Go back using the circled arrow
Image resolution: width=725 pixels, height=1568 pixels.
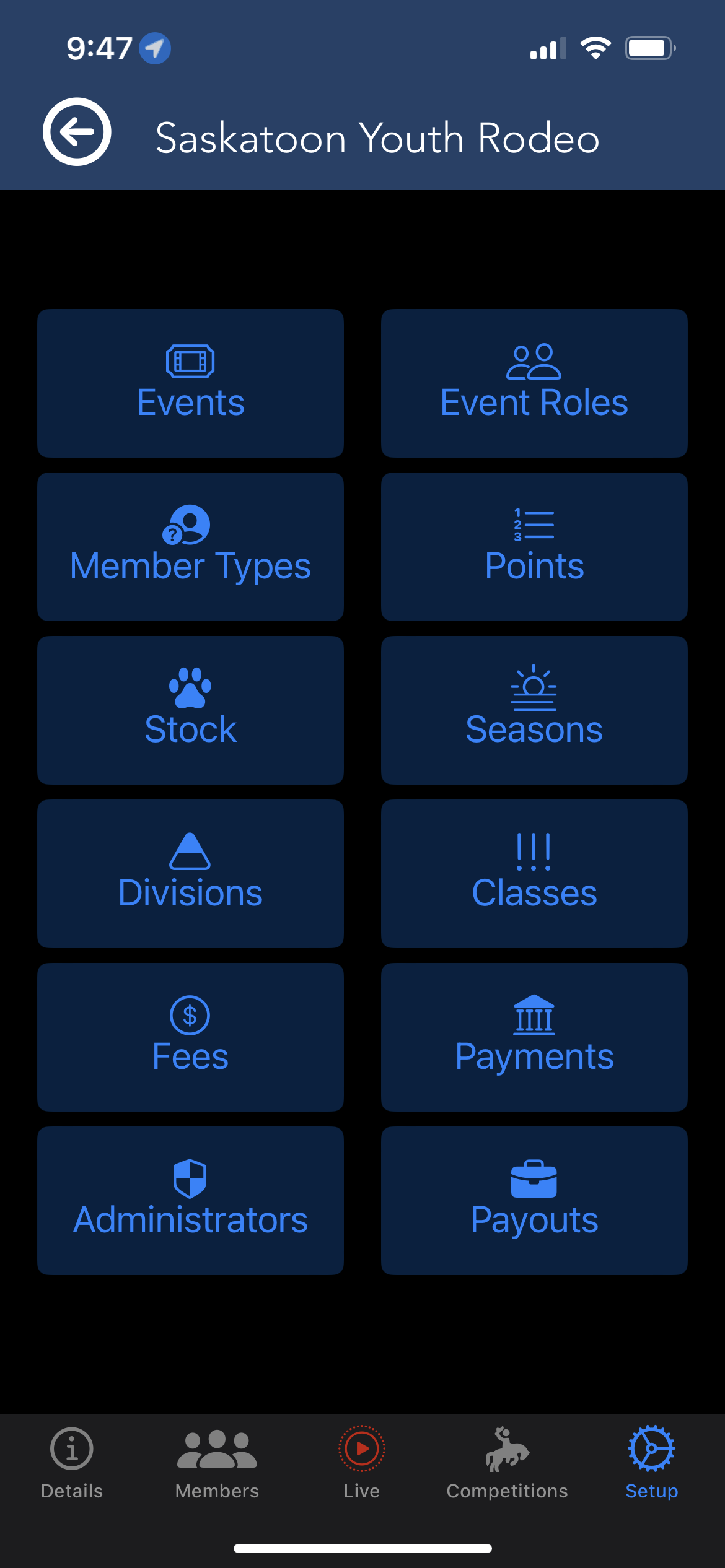(77, 132)
